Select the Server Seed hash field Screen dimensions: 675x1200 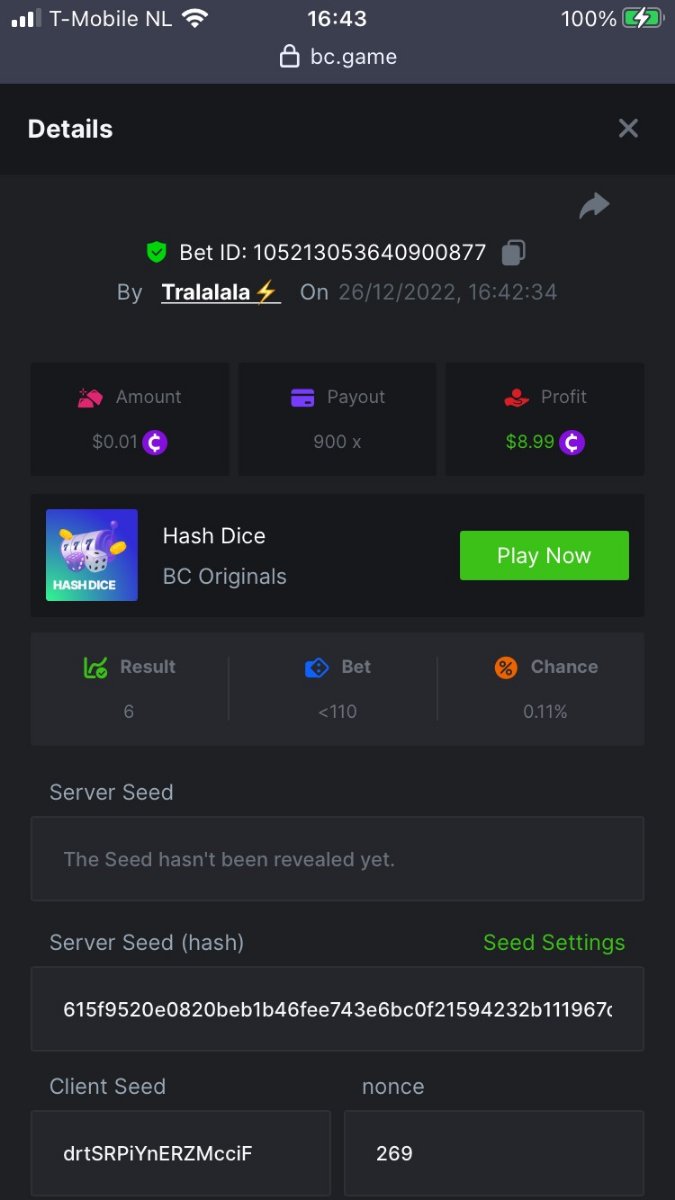(x=337, y=1009)
